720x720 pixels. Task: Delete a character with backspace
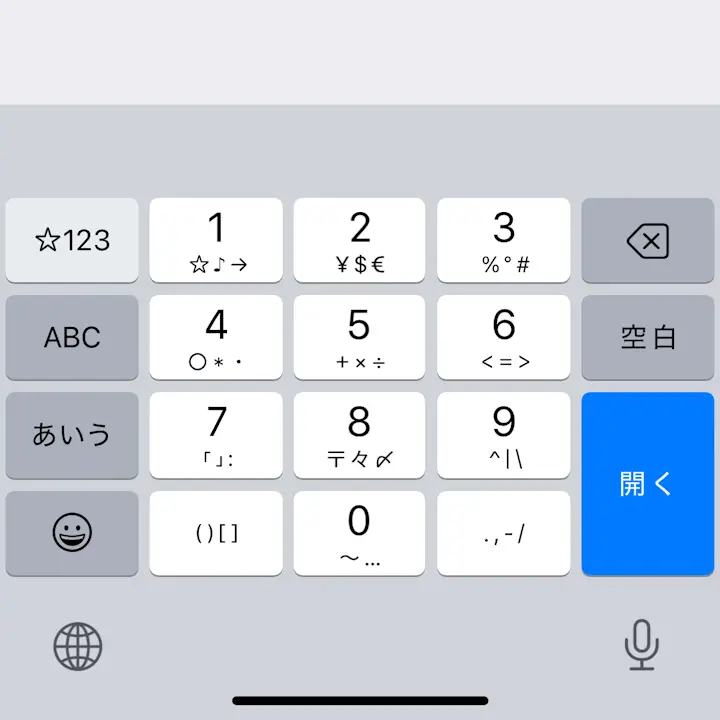click(x=648, y=240)
